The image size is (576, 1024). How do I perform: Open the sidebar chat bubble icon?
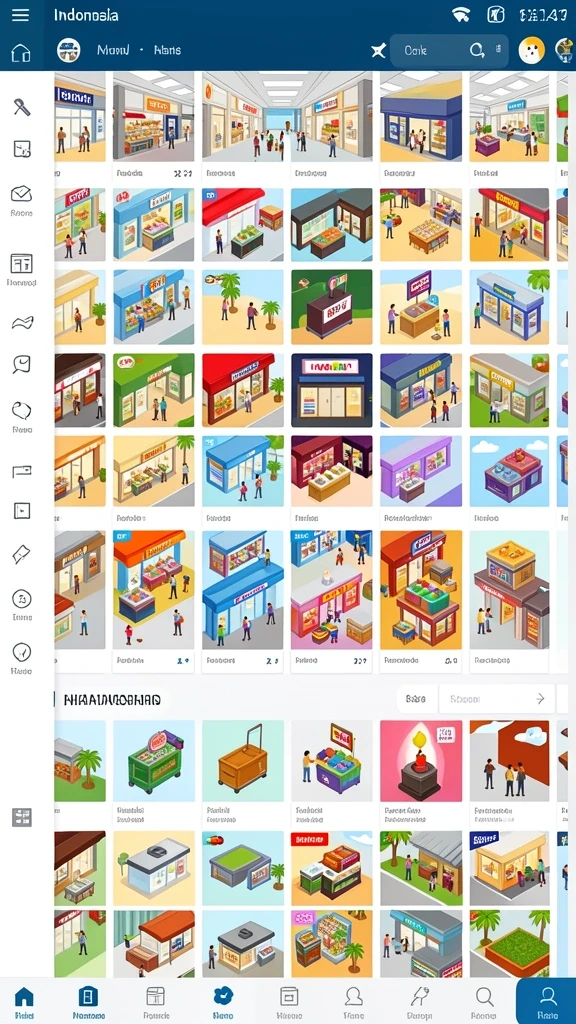point(22,364)
